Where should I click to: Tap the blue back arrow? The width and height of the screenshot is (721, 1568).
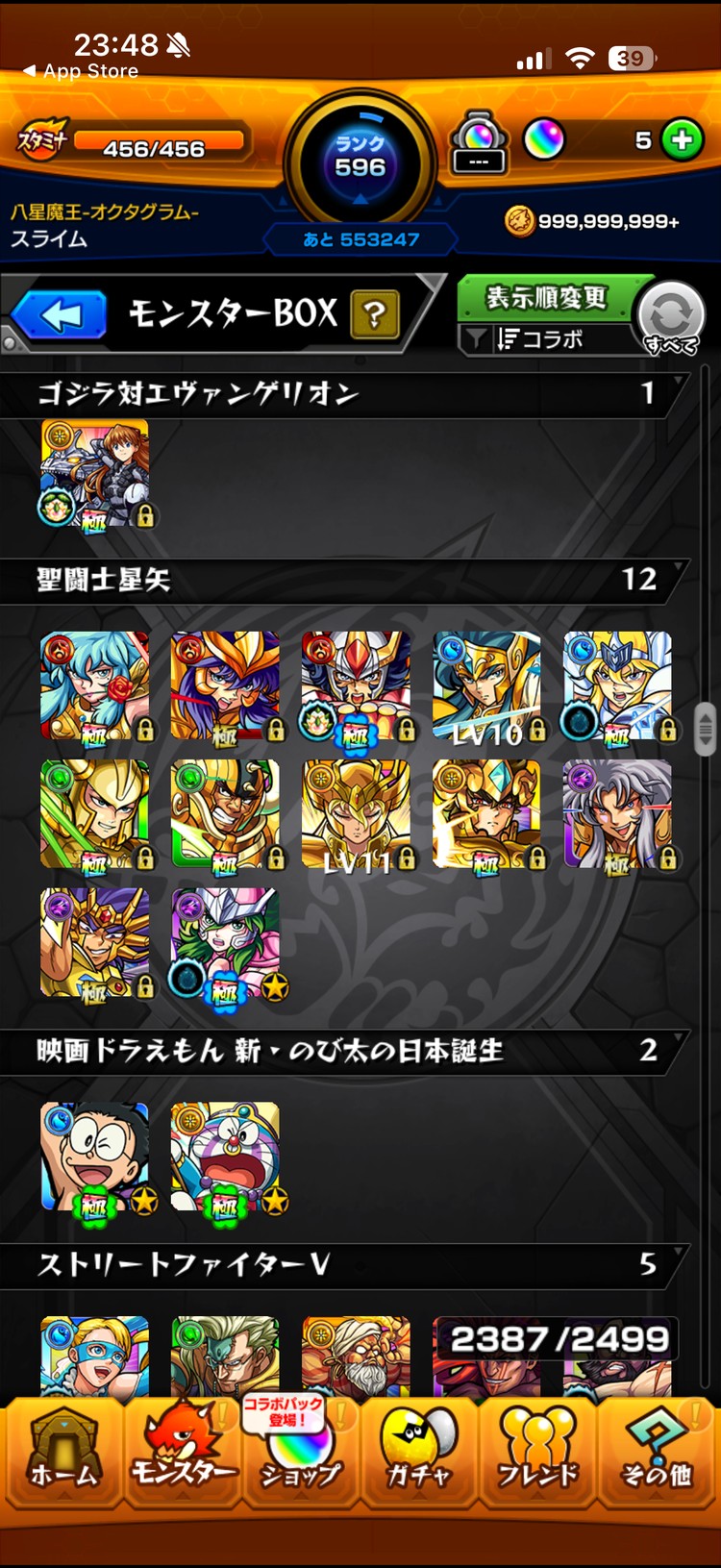point(58,313)
